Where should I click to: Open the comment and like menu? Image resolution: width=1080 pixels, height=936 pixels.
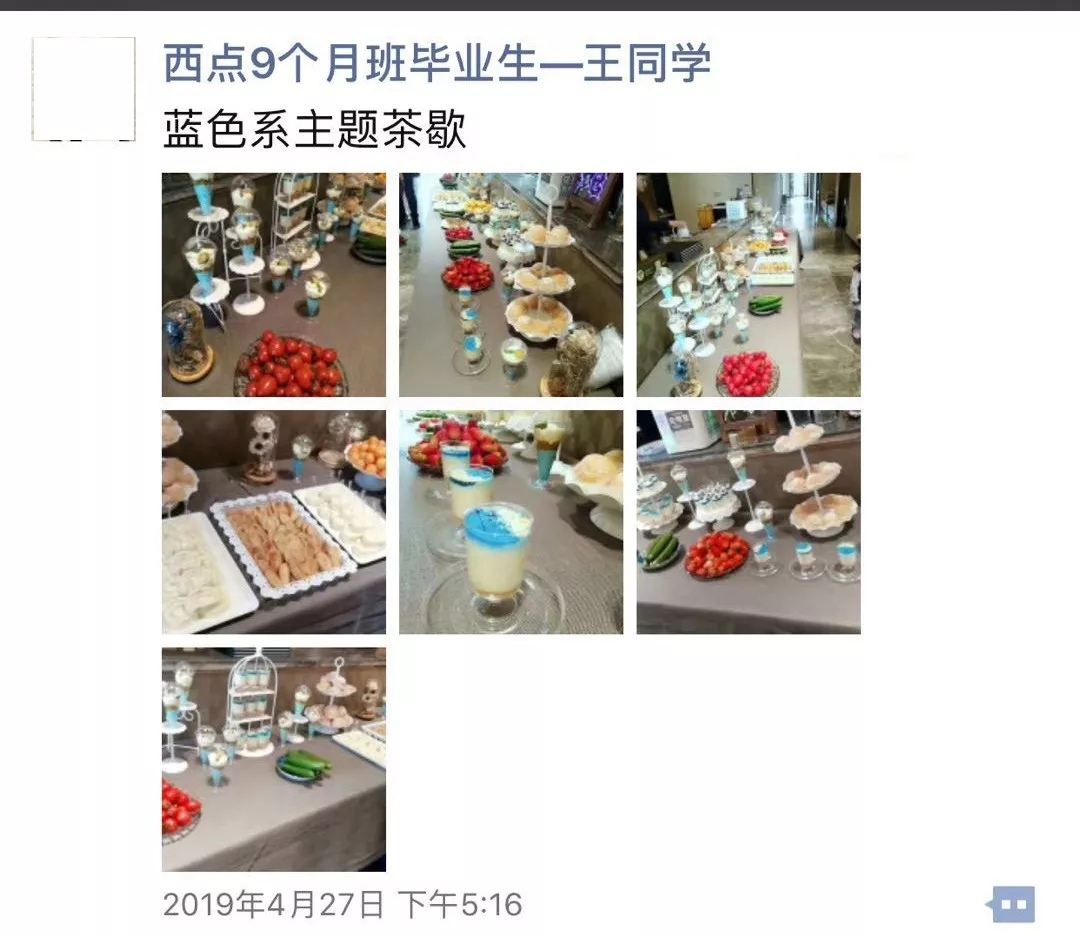(1011, 904)
